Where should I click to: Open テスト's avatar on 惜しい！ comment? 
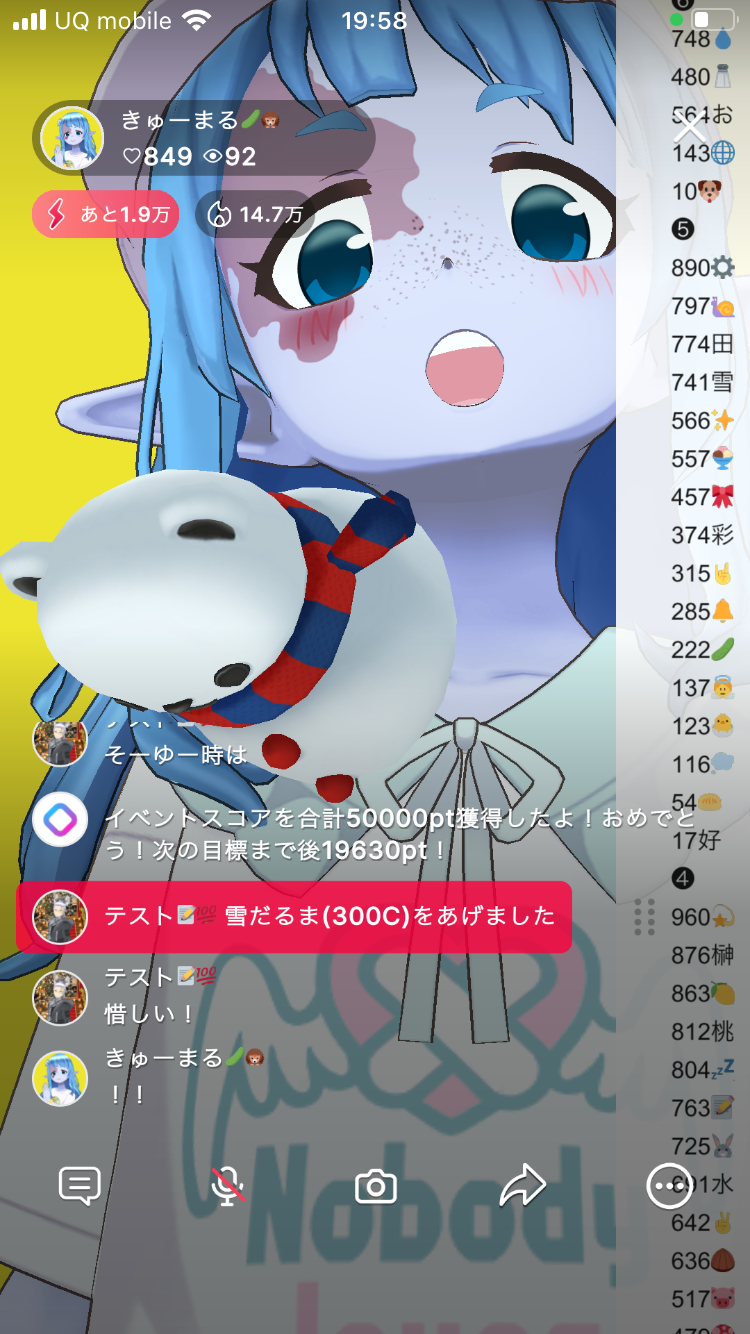(60, 996)
